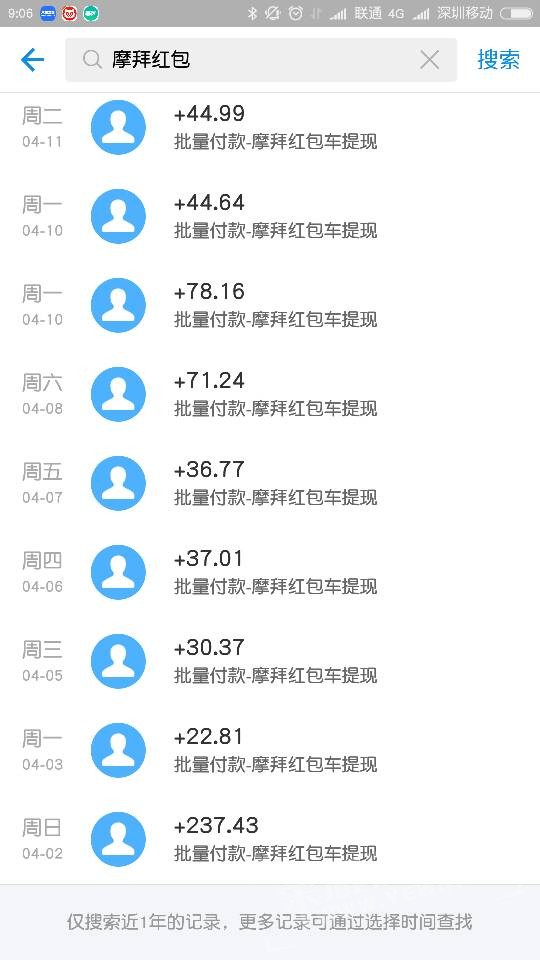The image size is (540, 960).
Task: Select the +36.77 record from 04-07
Action: tap(270, 483)
